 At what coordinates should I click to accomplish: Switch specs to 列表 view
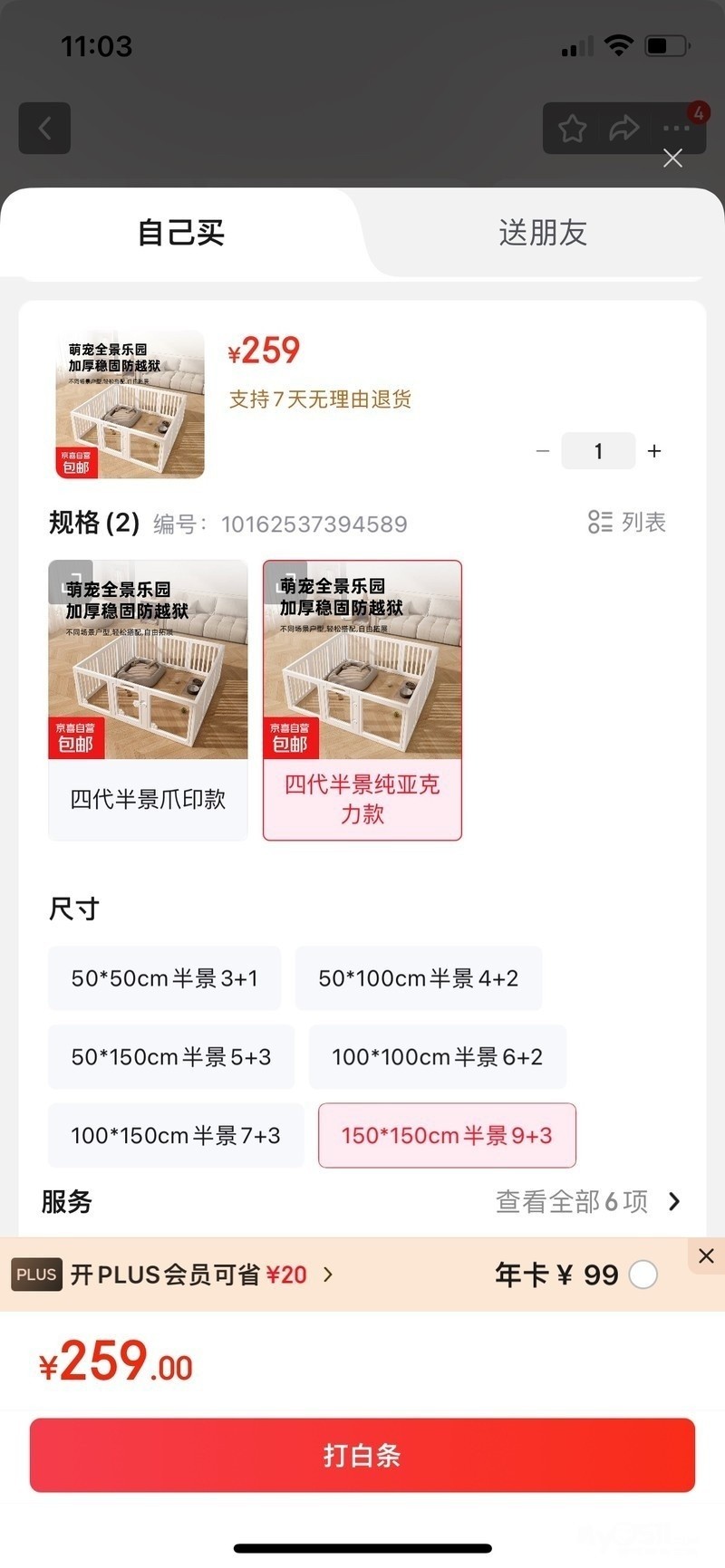627,523
